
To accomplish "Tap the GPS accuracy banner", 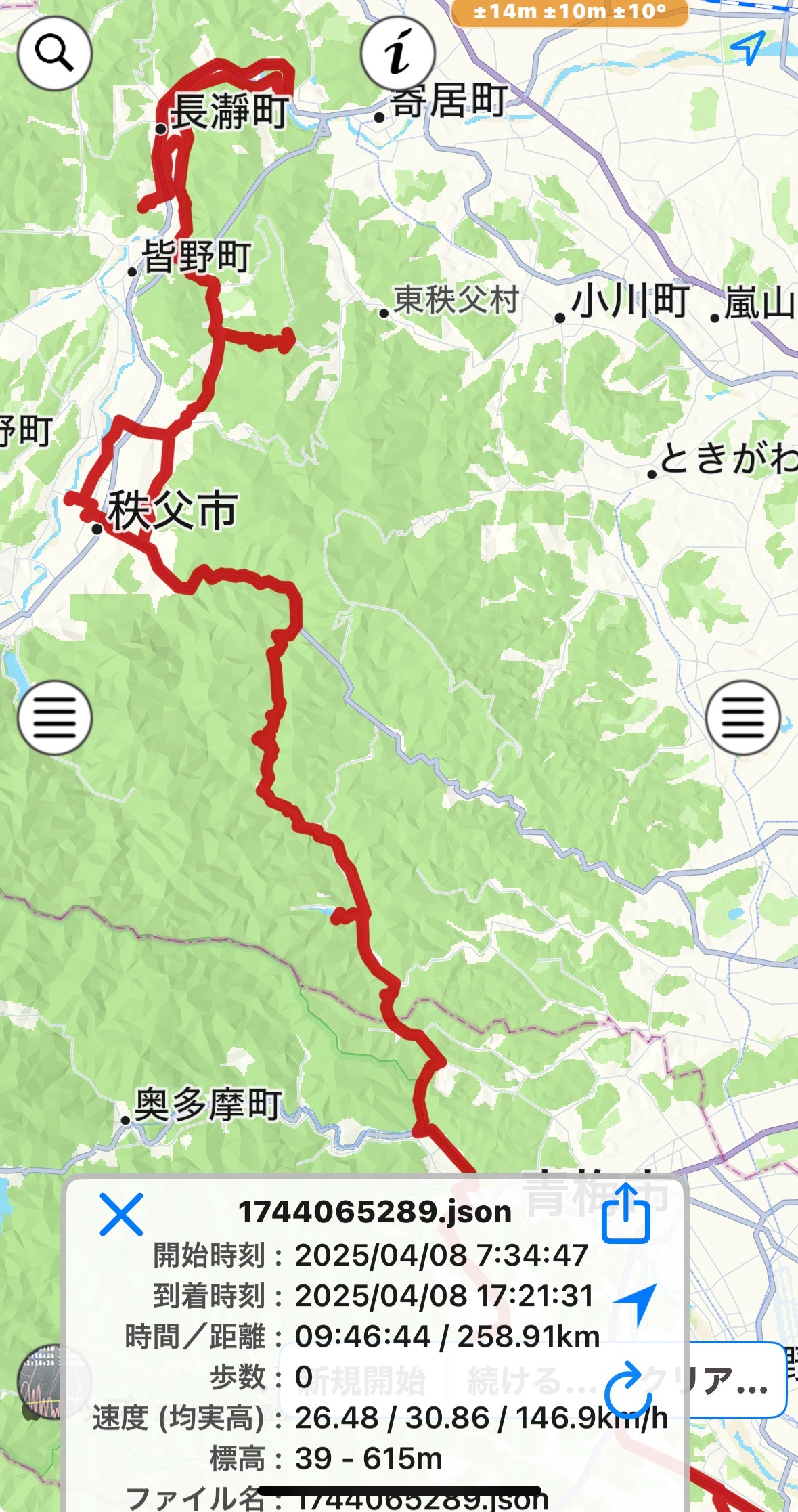I will [570, 13].
